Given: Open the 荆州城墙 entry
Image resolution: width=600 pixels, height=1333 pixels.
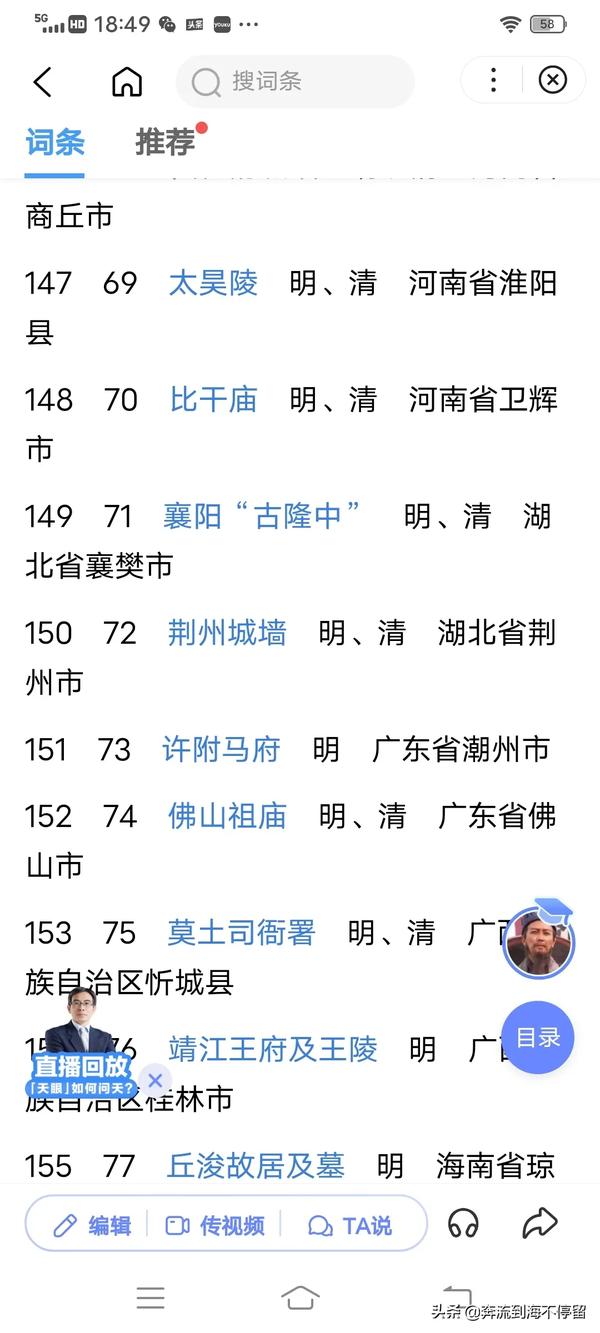Looking at the screenshot, I should click(227, 633).
